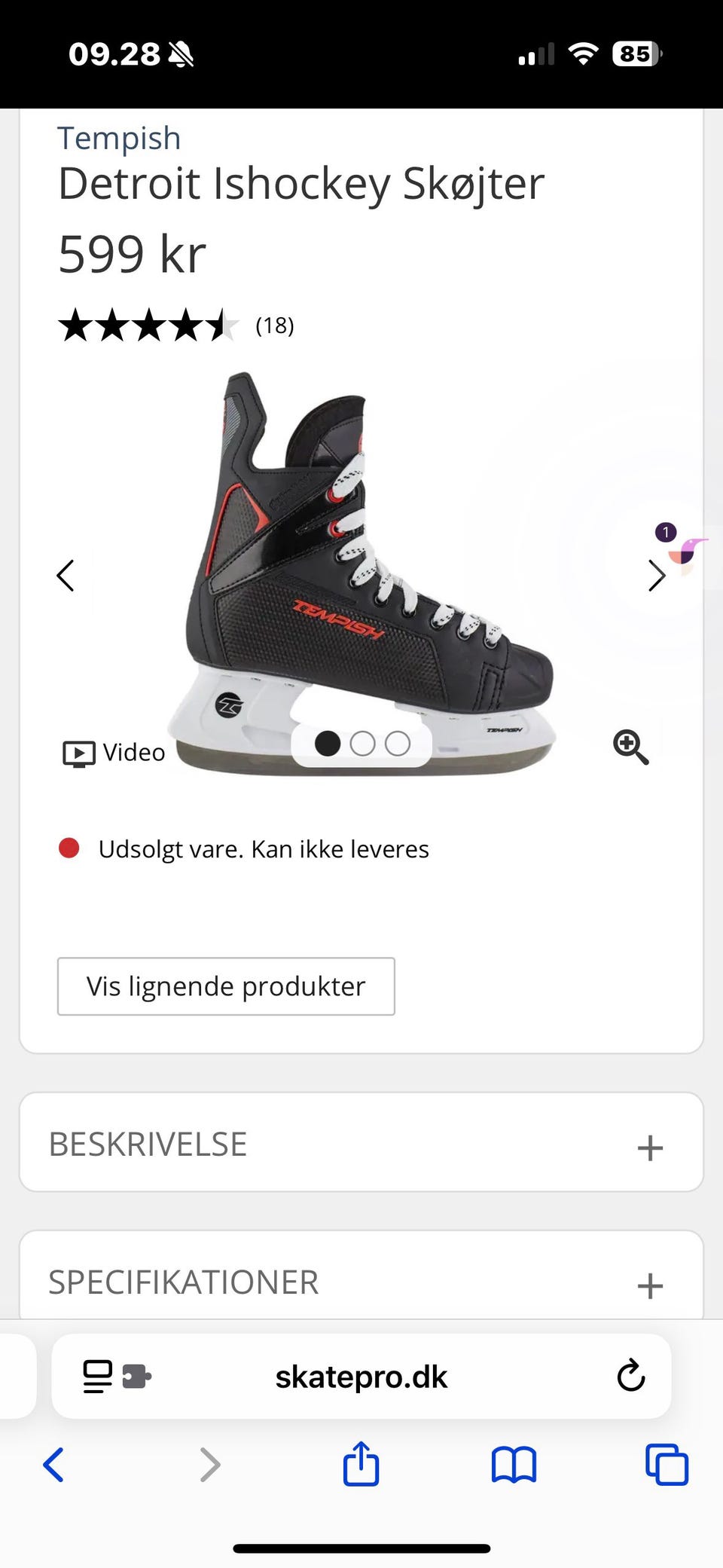This screenshot has height=1568, width=723.
Task: Play the product video
Action: tap(111, 751)
